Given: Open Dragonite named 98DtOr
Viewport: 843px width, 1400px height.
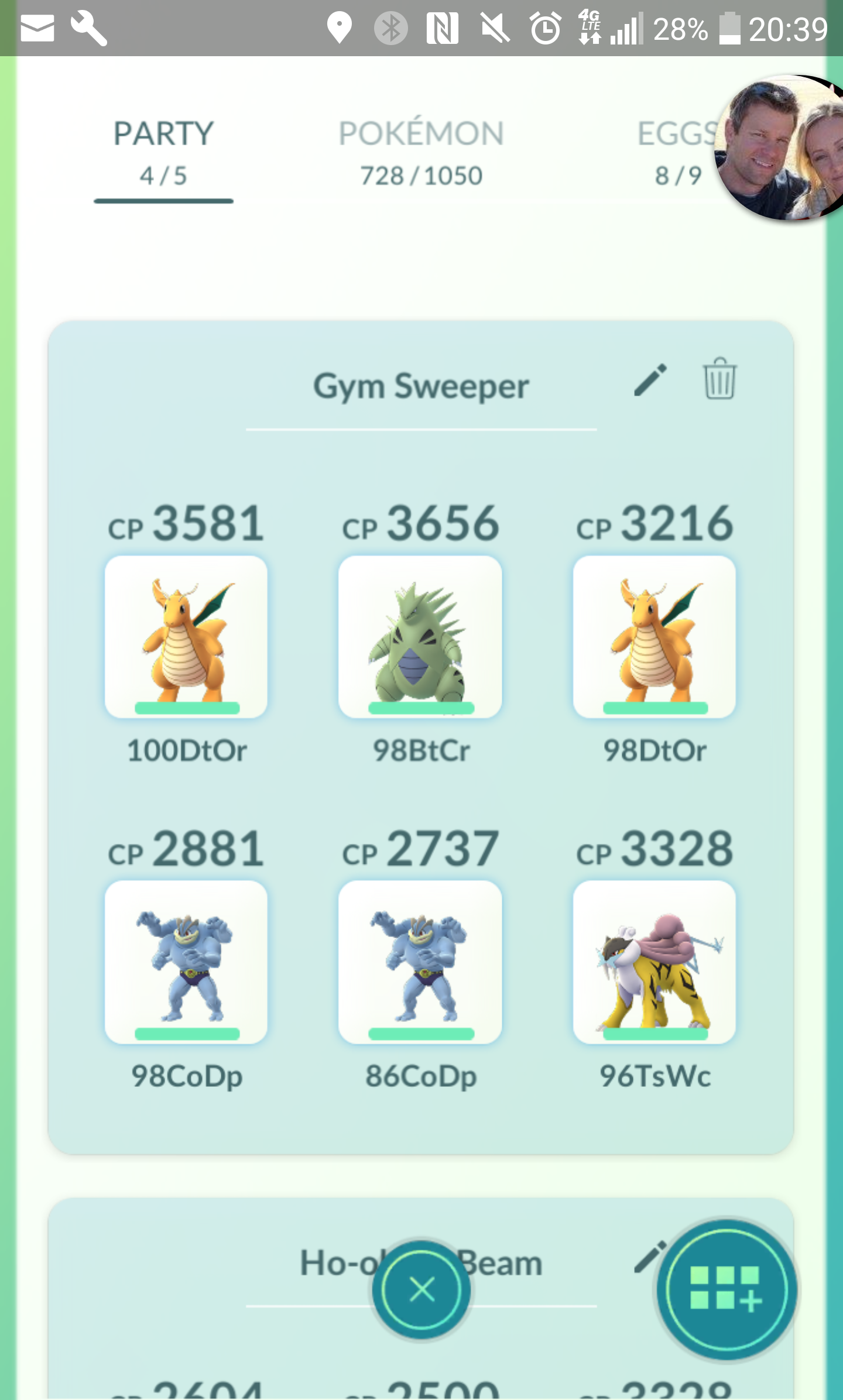Looking at the screenshot, I should (x=654, y=637).
